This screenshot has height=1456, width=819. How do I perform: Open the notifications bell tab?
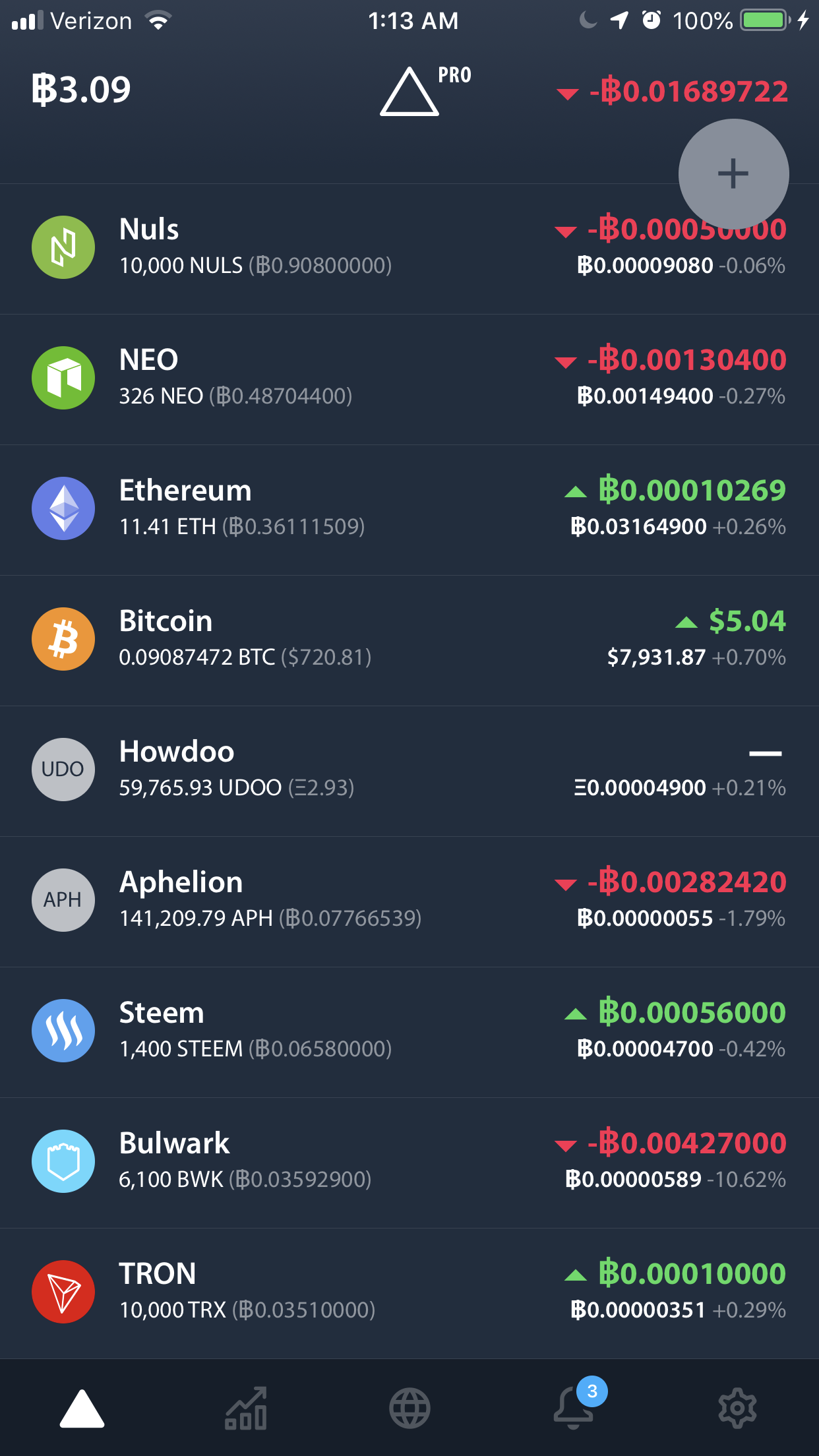573,1409
